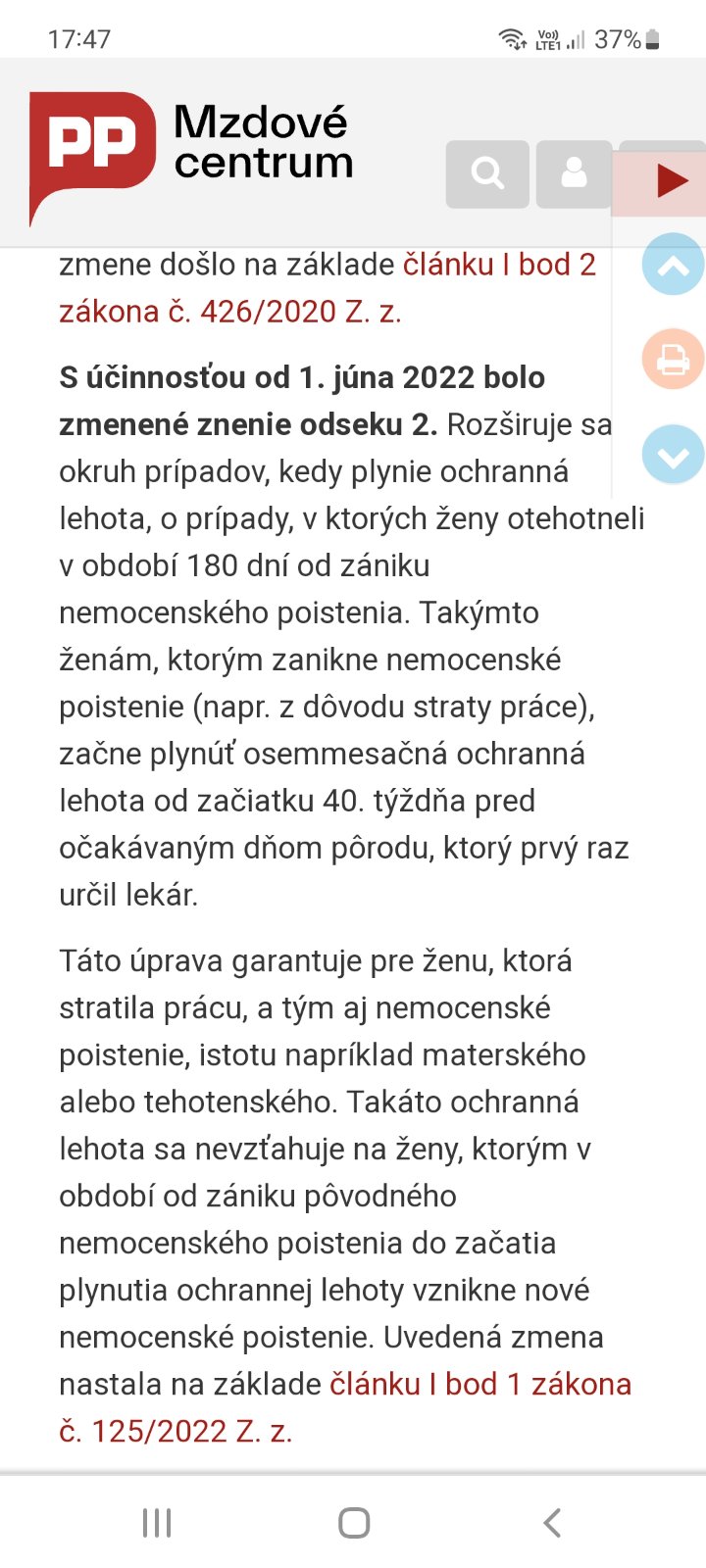Viewport: 706px width, 1568px height.
Task: Open recent apps overview
Action: (157, 1522)
